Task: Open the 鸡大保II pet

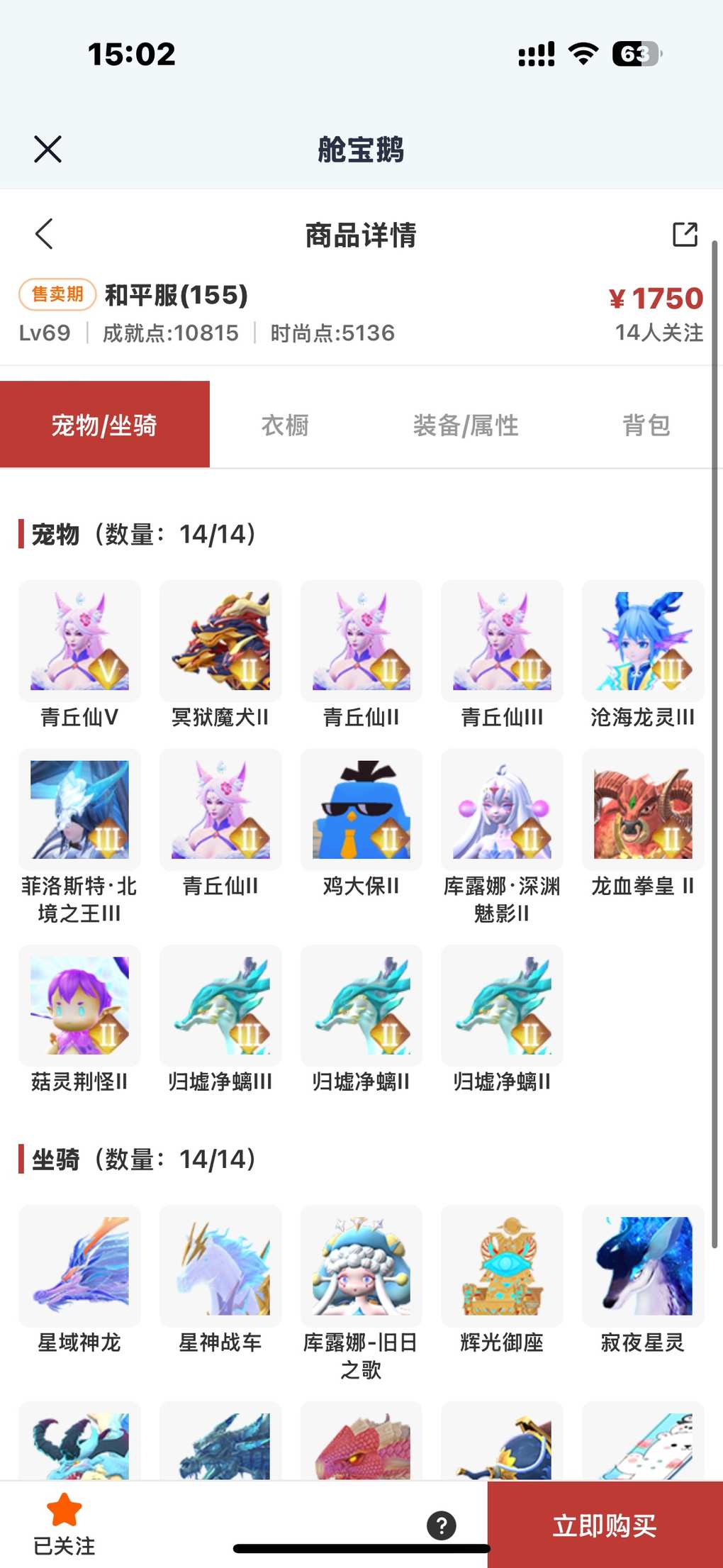Action: click(361, 810)
